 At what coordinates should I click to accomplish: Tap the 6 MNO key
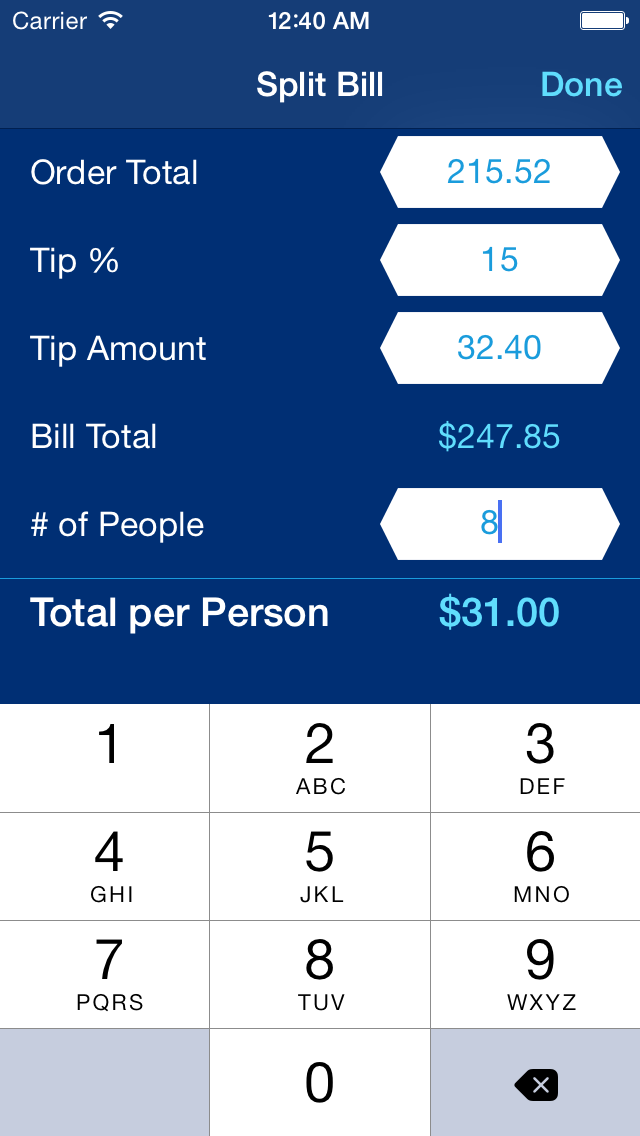click(x=536, y=866)
